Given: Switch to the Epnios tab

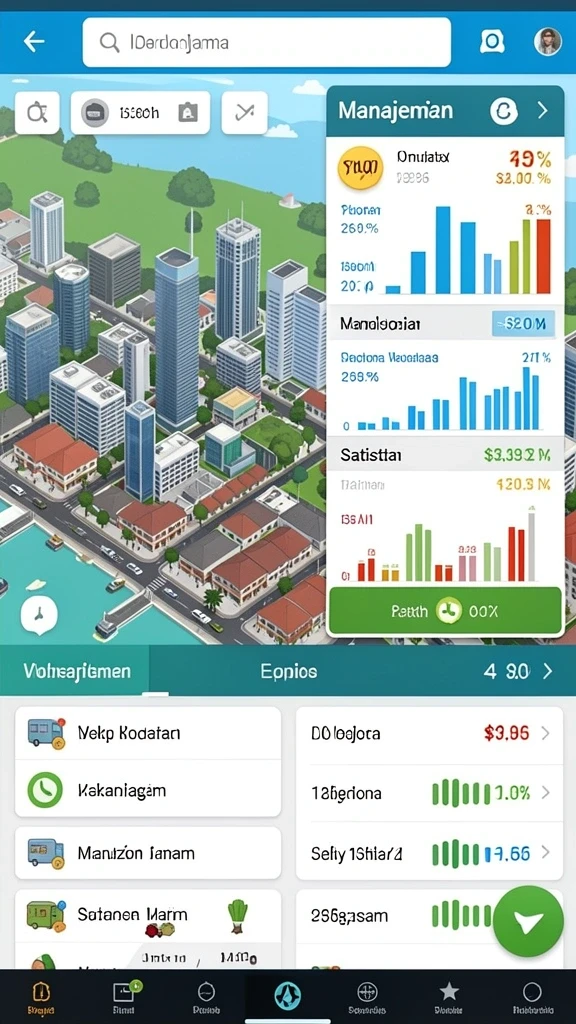Looking at the screenshot, I should click(x=288, y=671).
